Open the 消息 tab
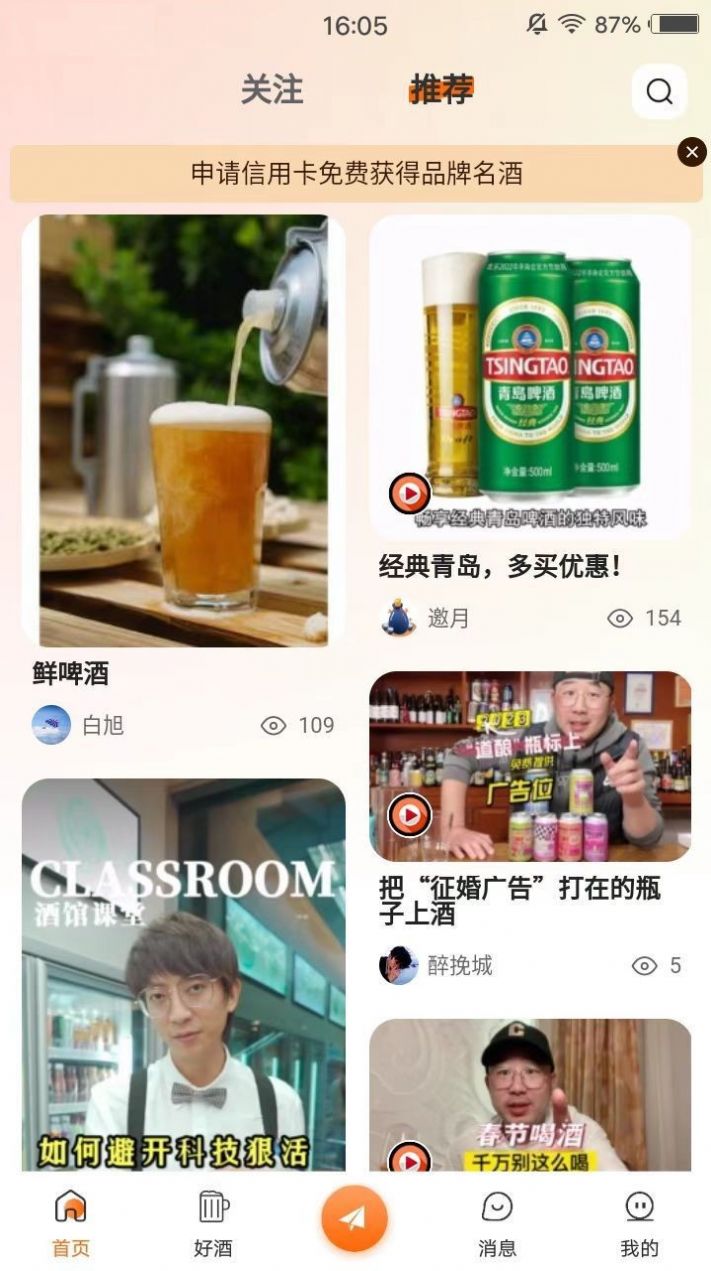The width and height of the screenshot is (711, 1271). [497, 1222]
